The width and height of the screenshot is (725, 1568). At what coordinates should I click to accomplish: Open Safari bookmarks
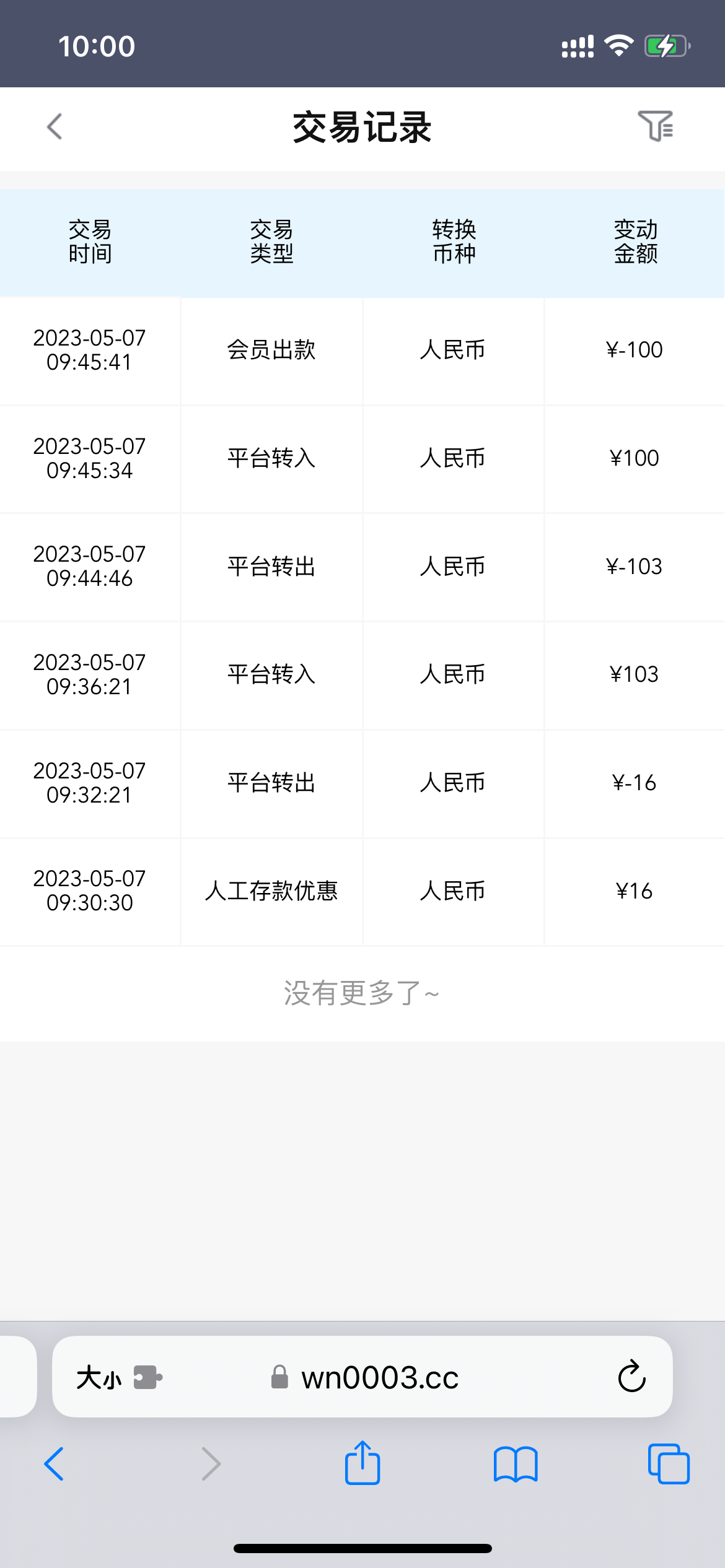pyautogui.click(x=515, y=1464)
